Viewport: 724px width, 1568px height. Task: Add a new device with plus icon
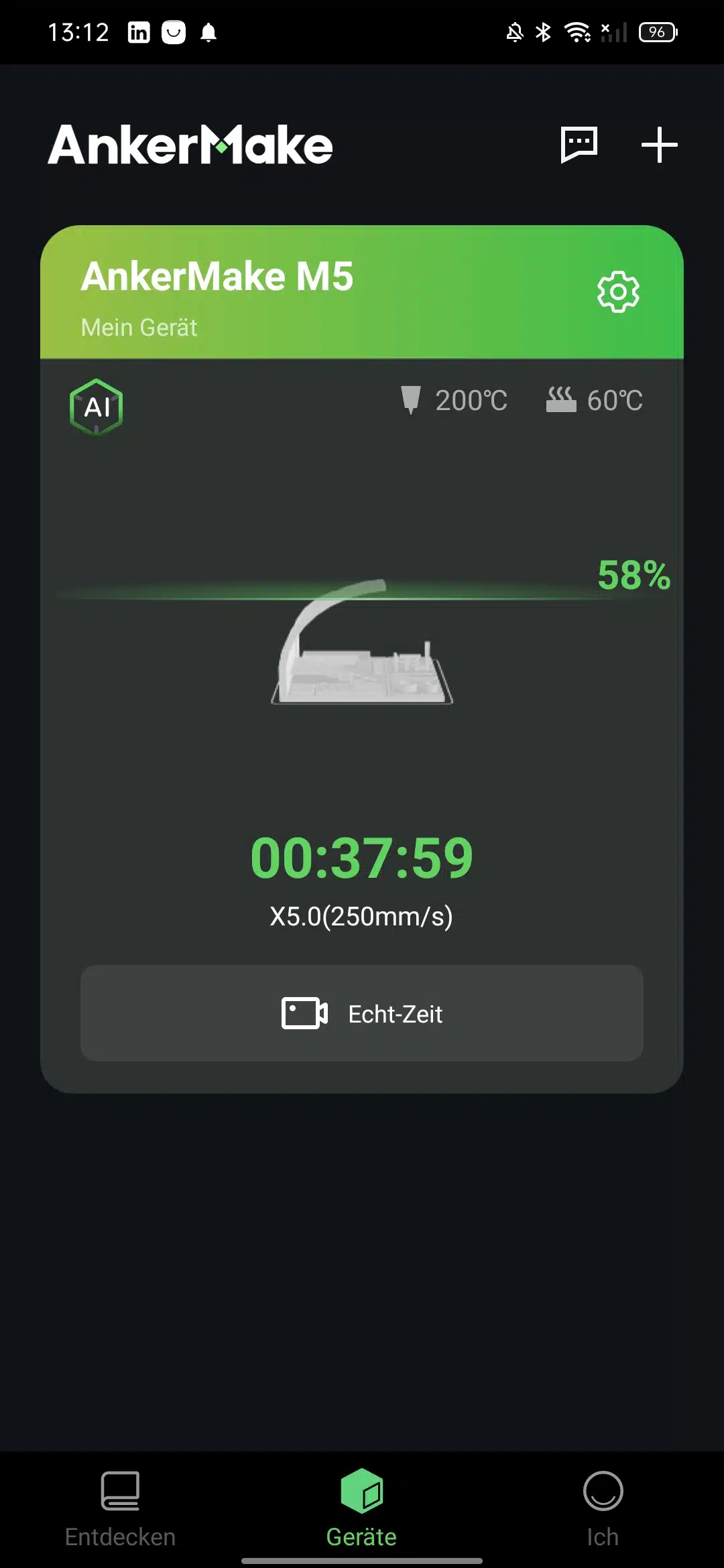659,145
